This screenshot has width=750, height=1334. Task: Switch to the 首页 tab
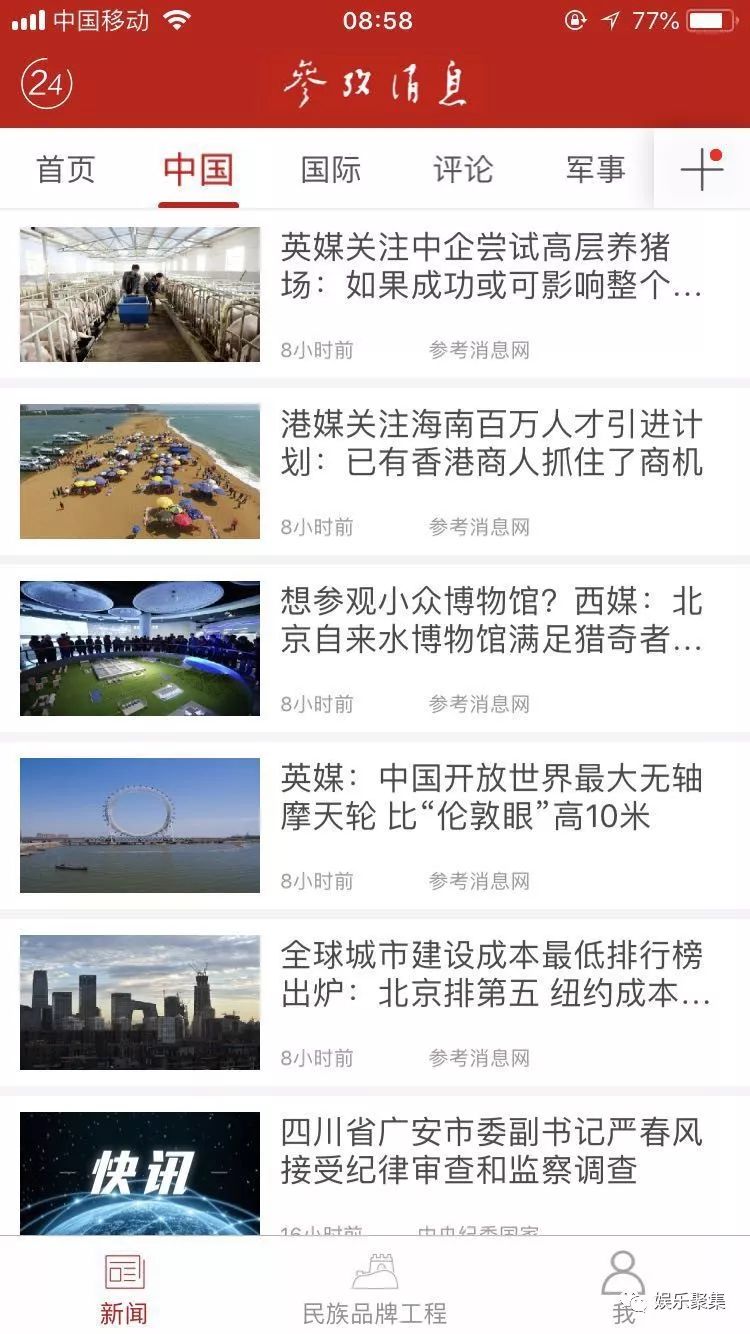[66, 169]
